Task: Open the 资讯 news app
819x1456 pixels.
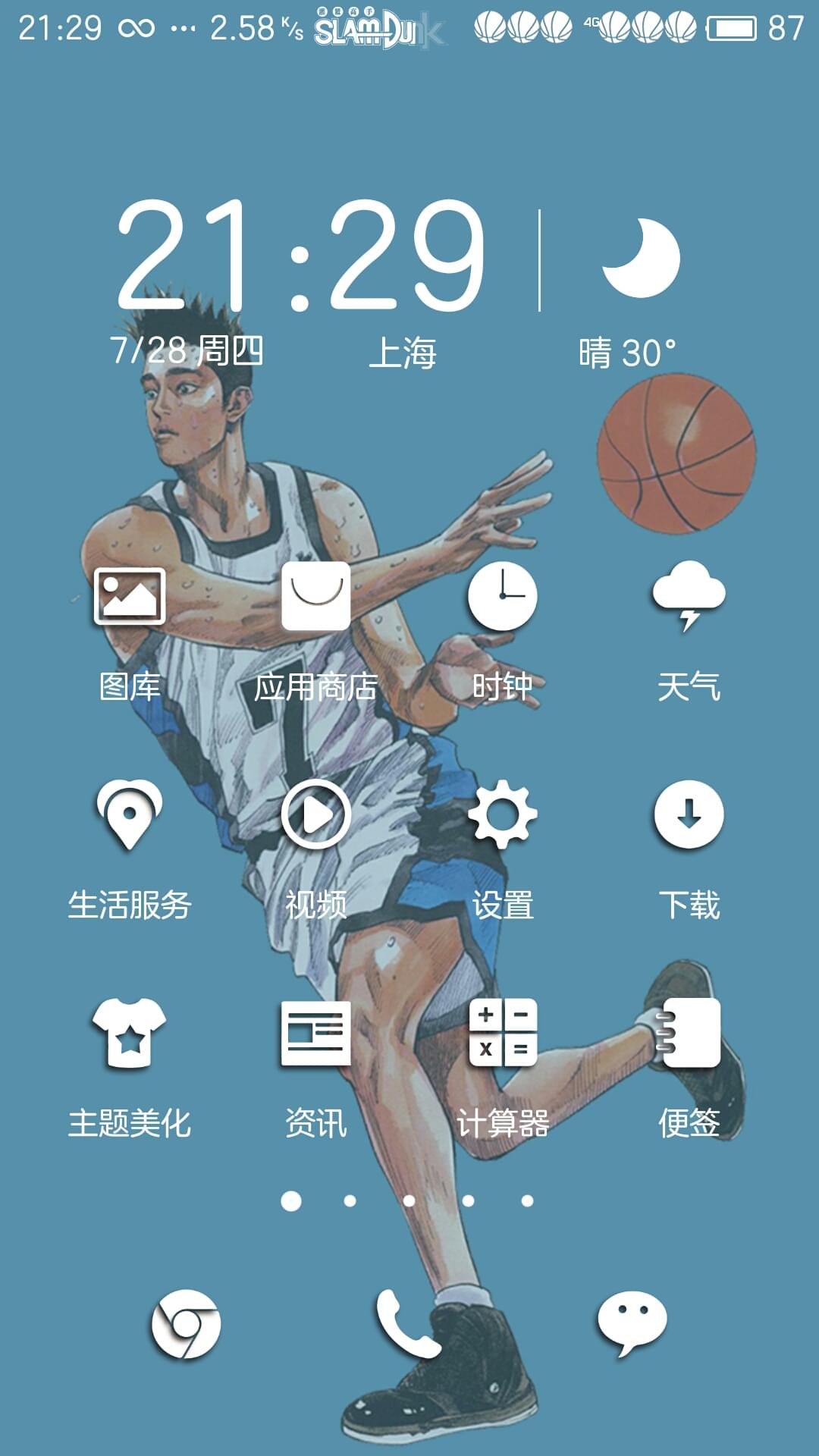Action: 315,1034
